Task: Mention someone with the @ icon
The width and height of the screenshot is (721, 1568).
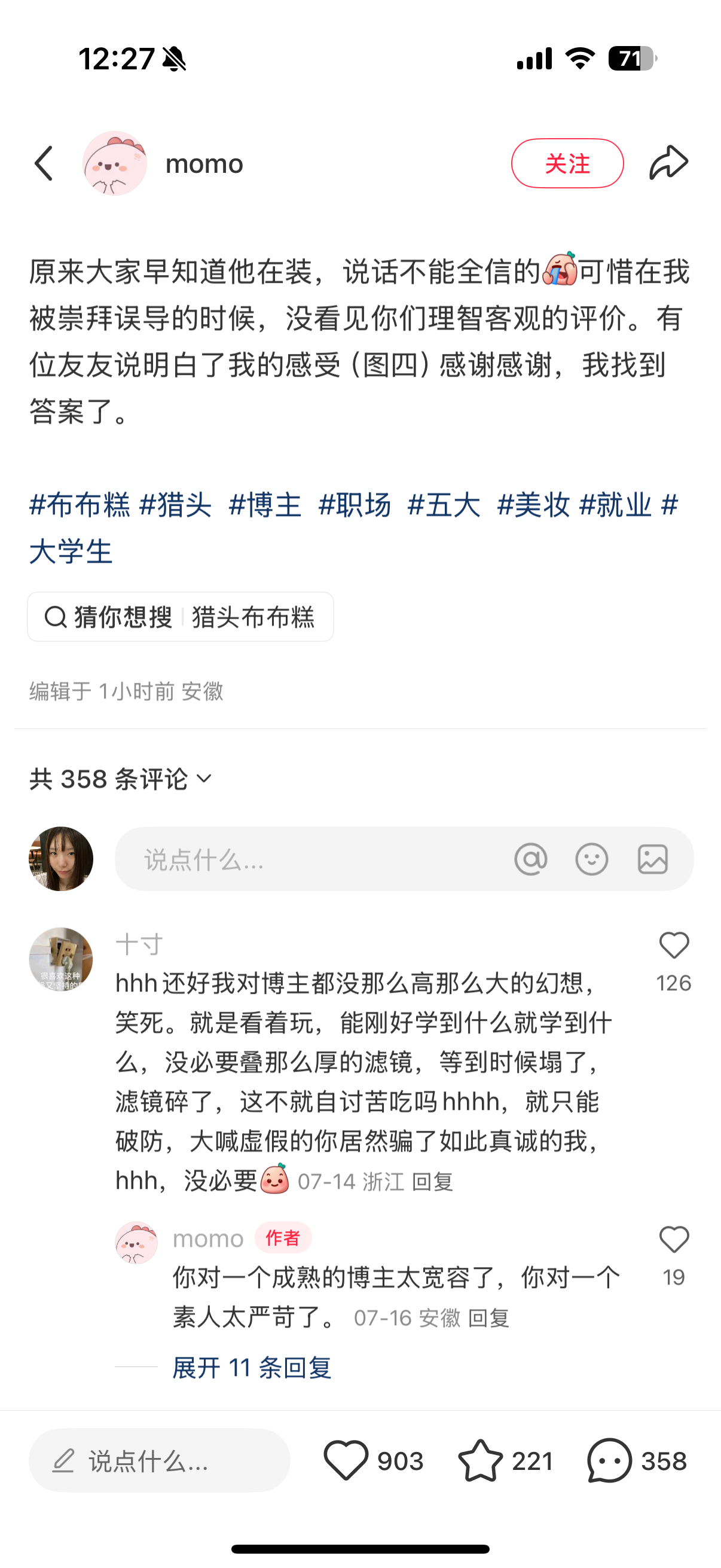Action: pyautogui.click(x=530, y=859)
